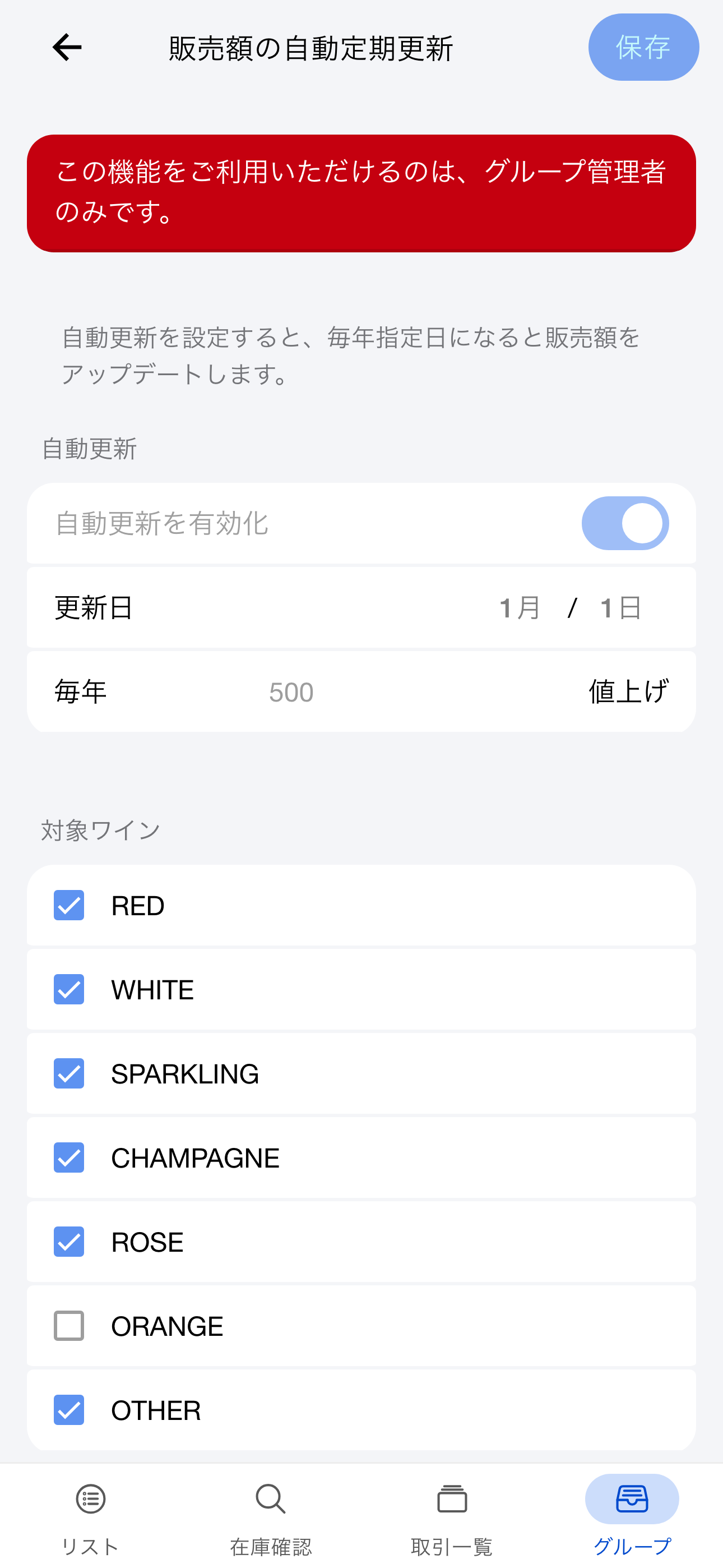Uncheck the WHITE wine checkbox
This screenshot has width=723, height=1568.
click(x=69, y=990)
